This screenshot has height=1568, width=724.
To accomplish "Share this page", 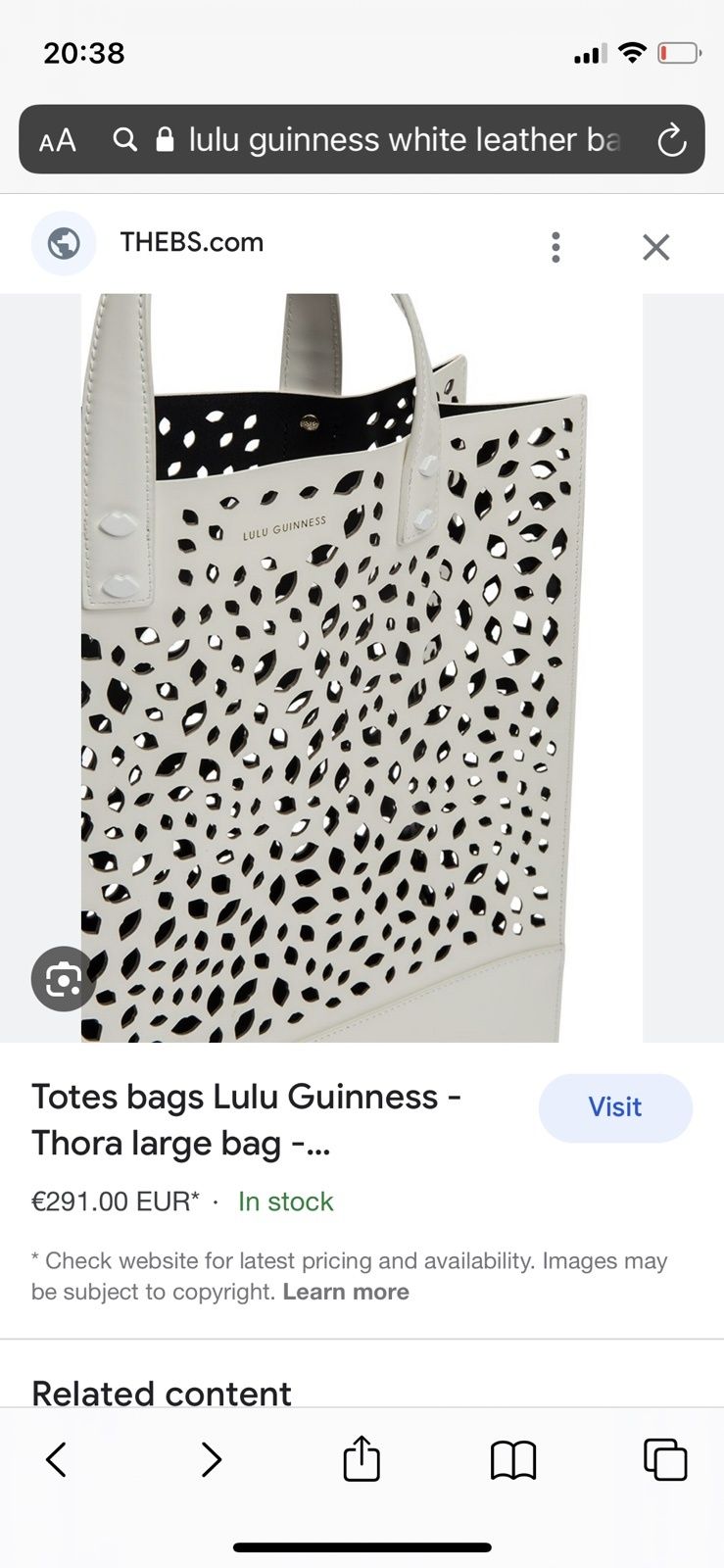I will pos(362,1458).
